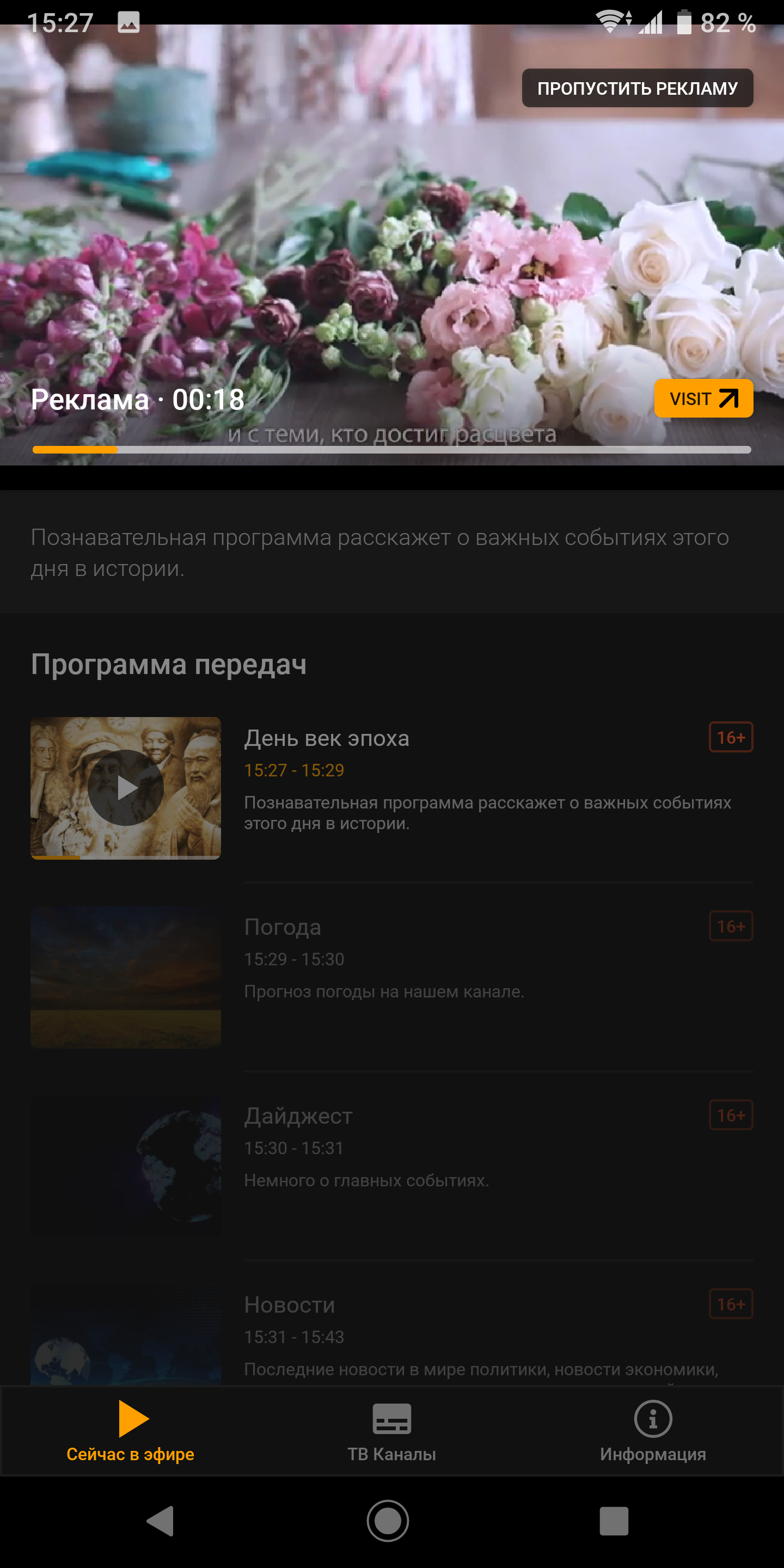Go back using the system back button
The image size is (784, 1568).
tap(161, 1521)
